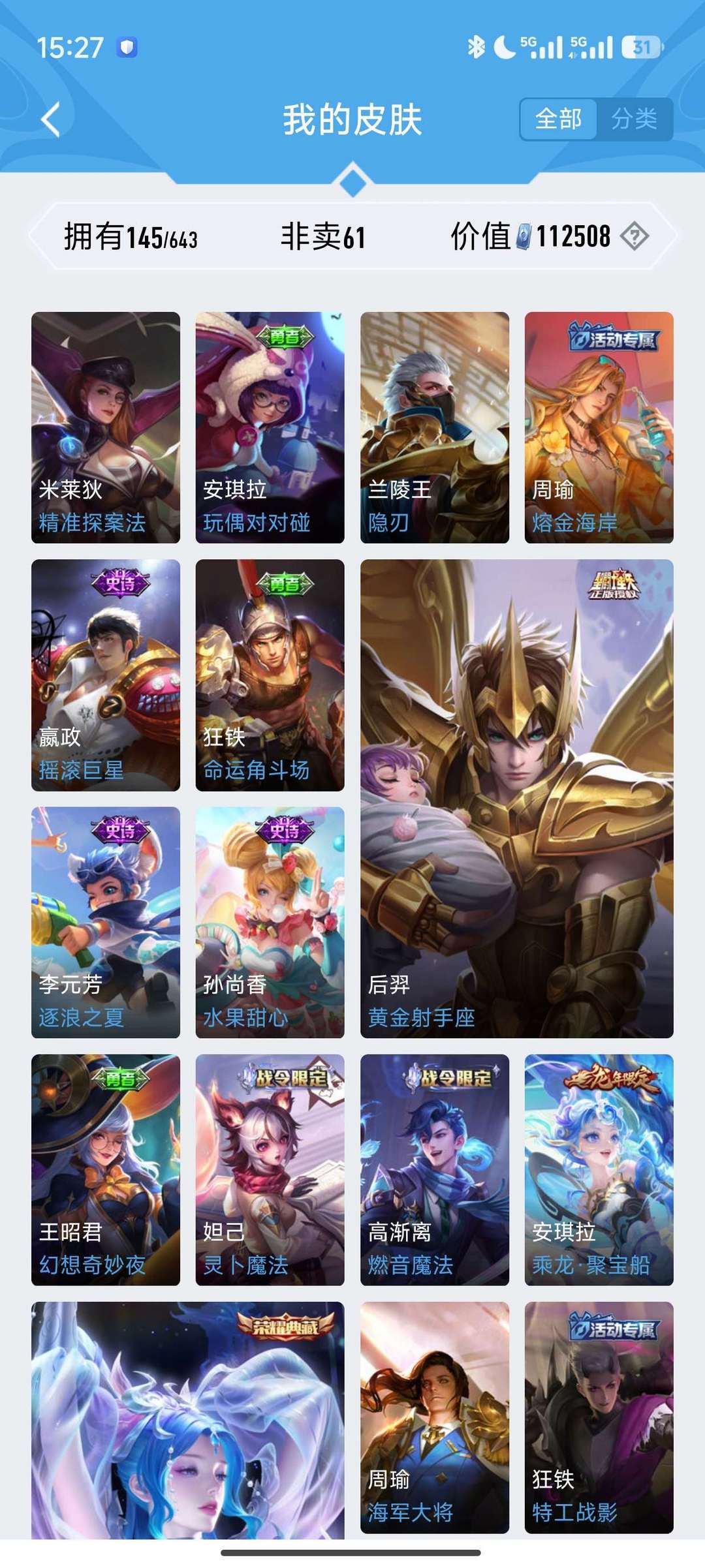Go back using the back arrow
This screenshot has height=1568, width=705.
51,120
